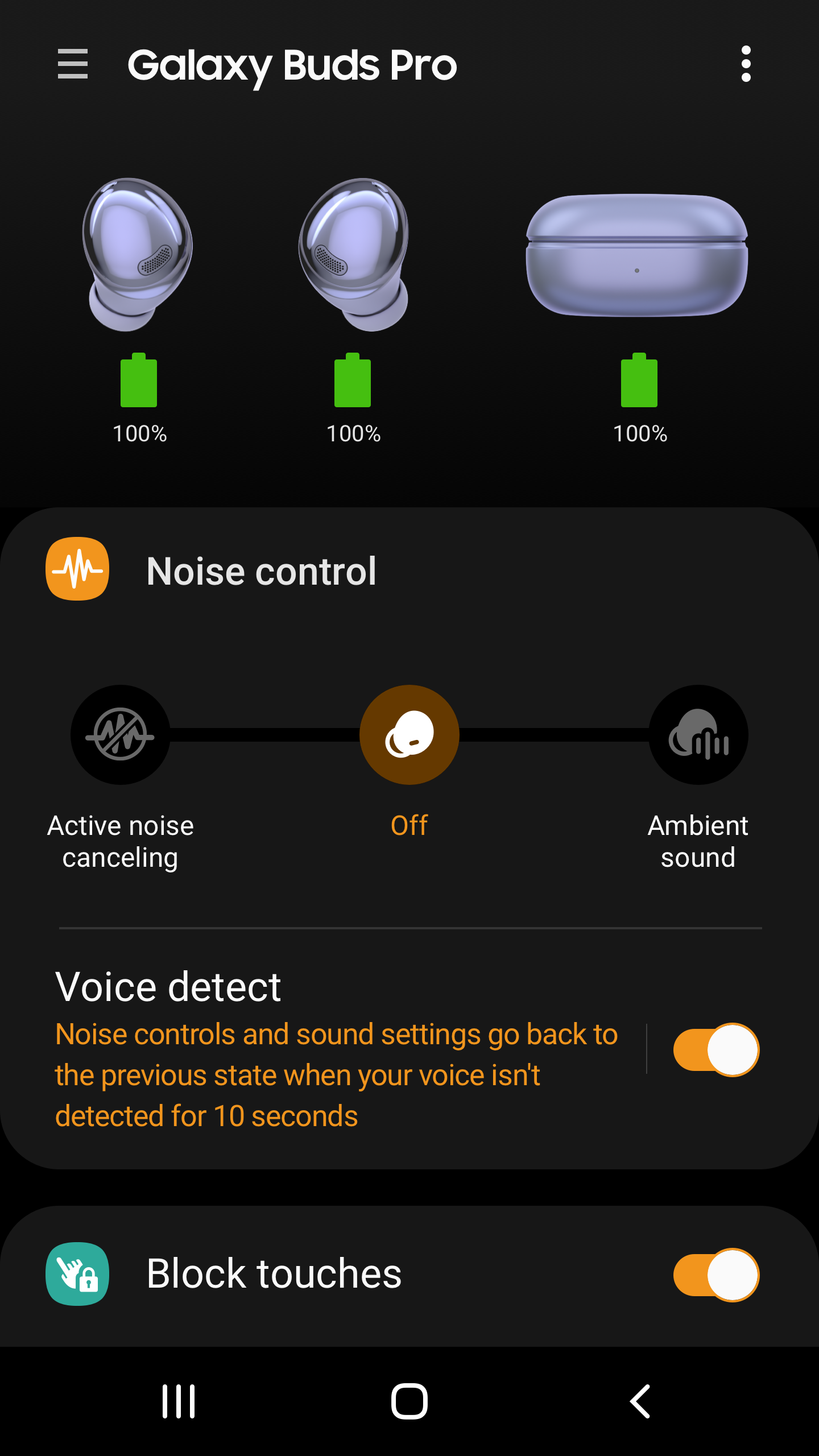The image size is (819, 1456).
Task: Click the orange Noise control waveform icon
Action: point(78,569)
